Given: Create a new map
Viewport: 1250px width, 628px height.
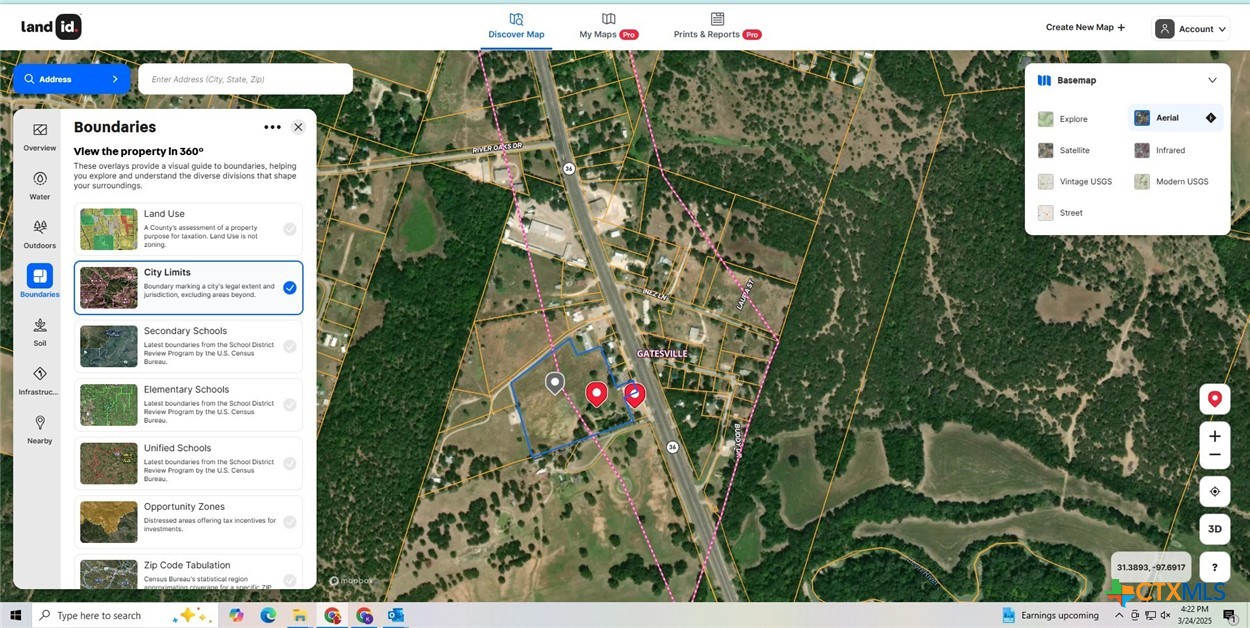Looking at the screenshot, I should [1085, 28].
